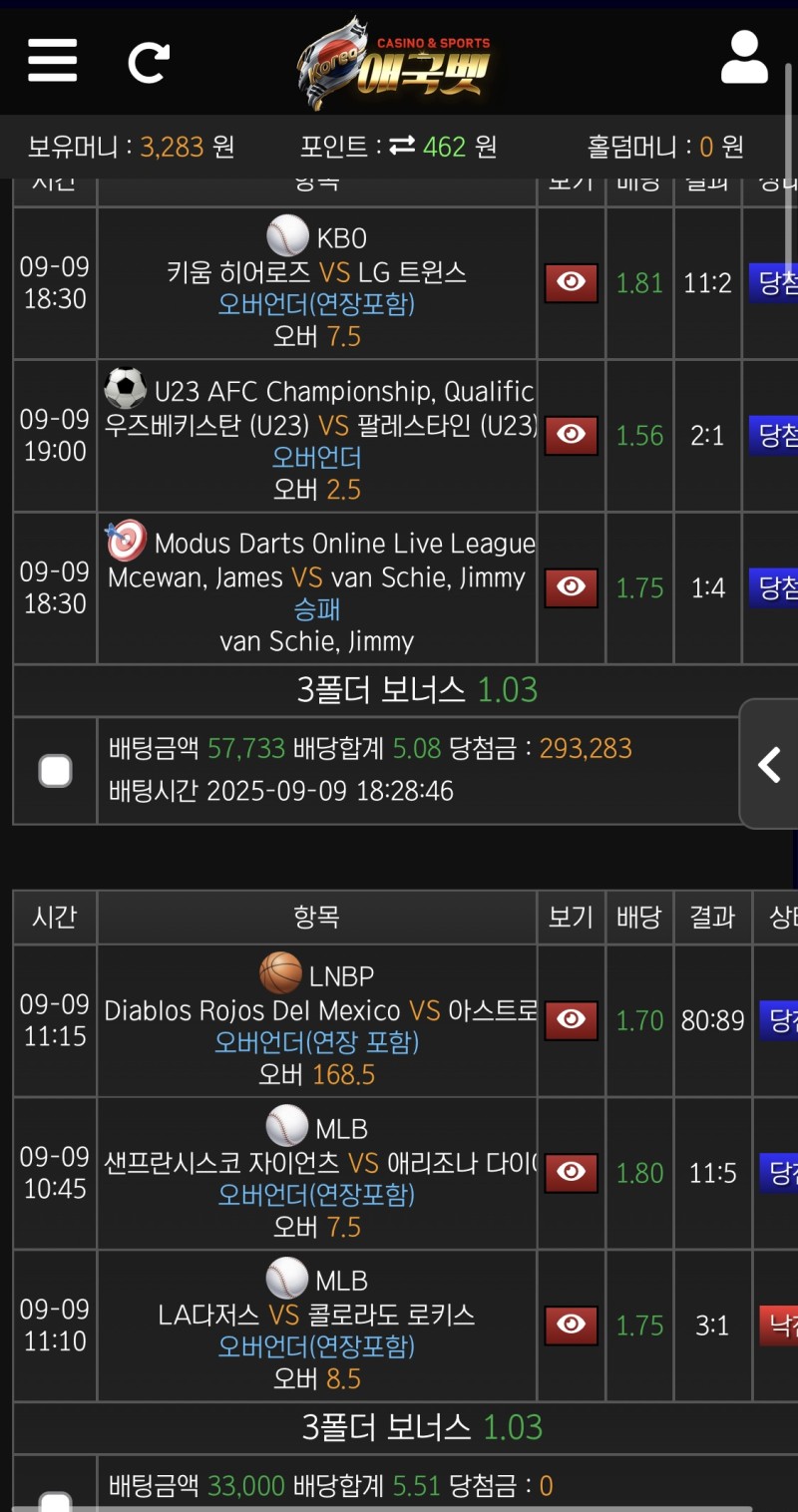This screenshot has width=798, height=1512.
Task: Go to home via 애국벳 logo
Action: (399, 62)
